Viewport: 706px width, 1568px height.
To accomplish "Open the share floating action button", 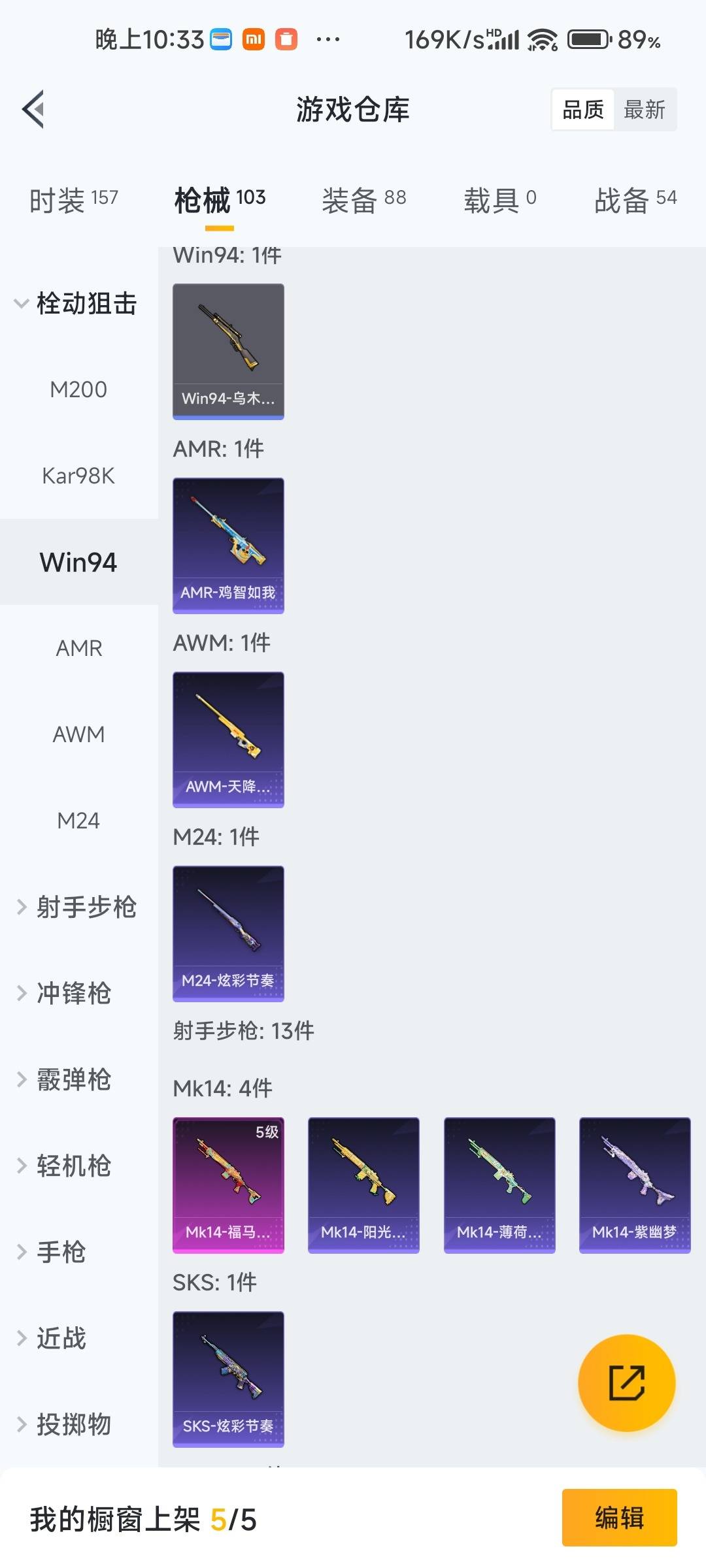I will click(626, 1383).
